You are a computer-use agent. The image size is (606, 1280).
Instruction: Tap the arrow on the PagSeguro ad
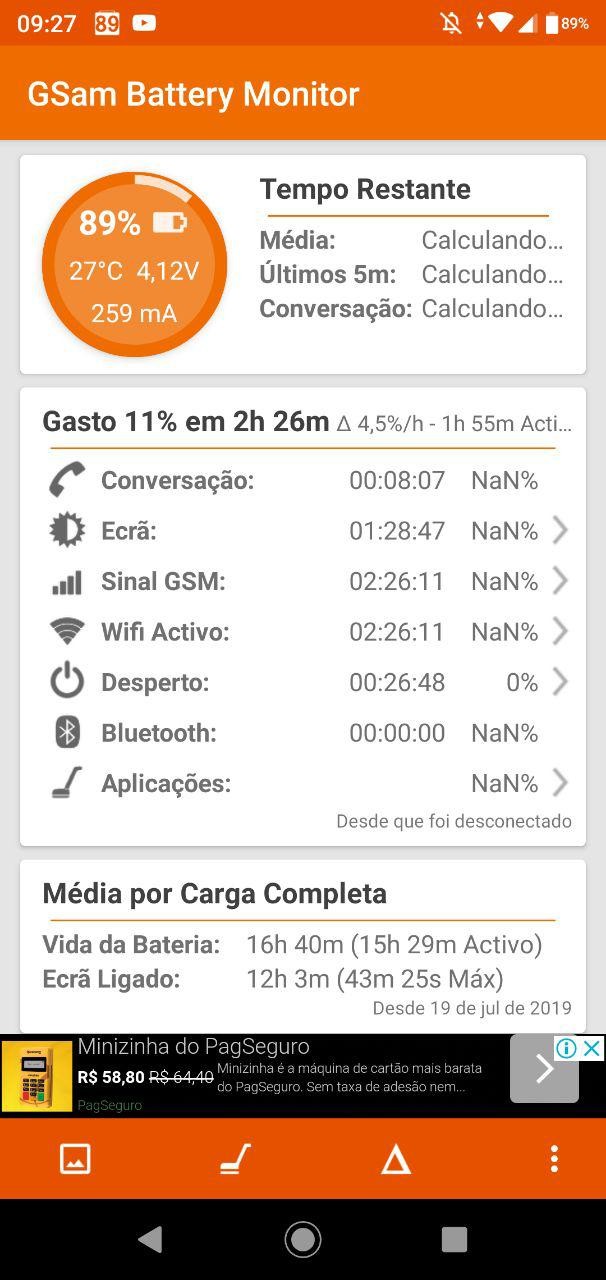pos(544,1069)
